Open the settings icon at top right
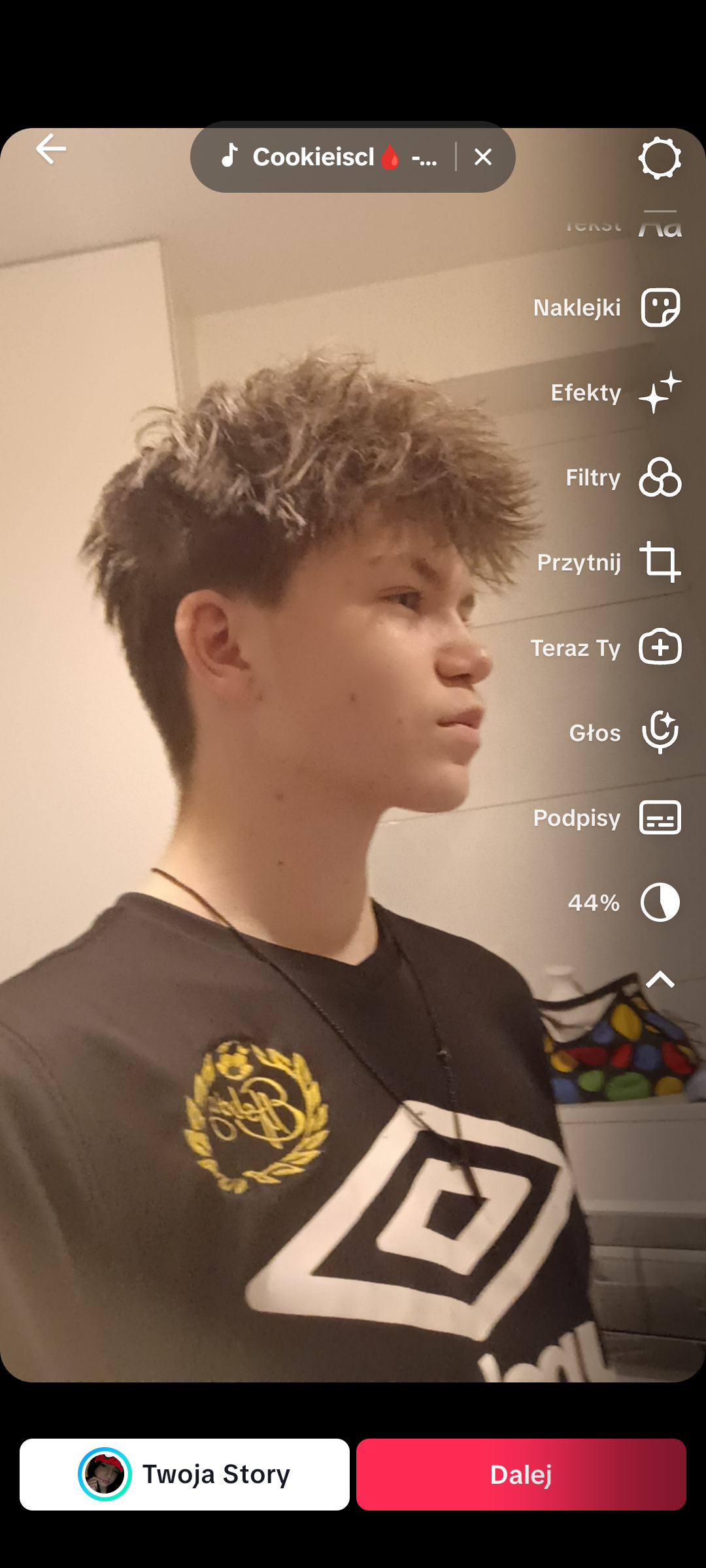This screenshot has width=706, height=1568. [x=660, y=158]
